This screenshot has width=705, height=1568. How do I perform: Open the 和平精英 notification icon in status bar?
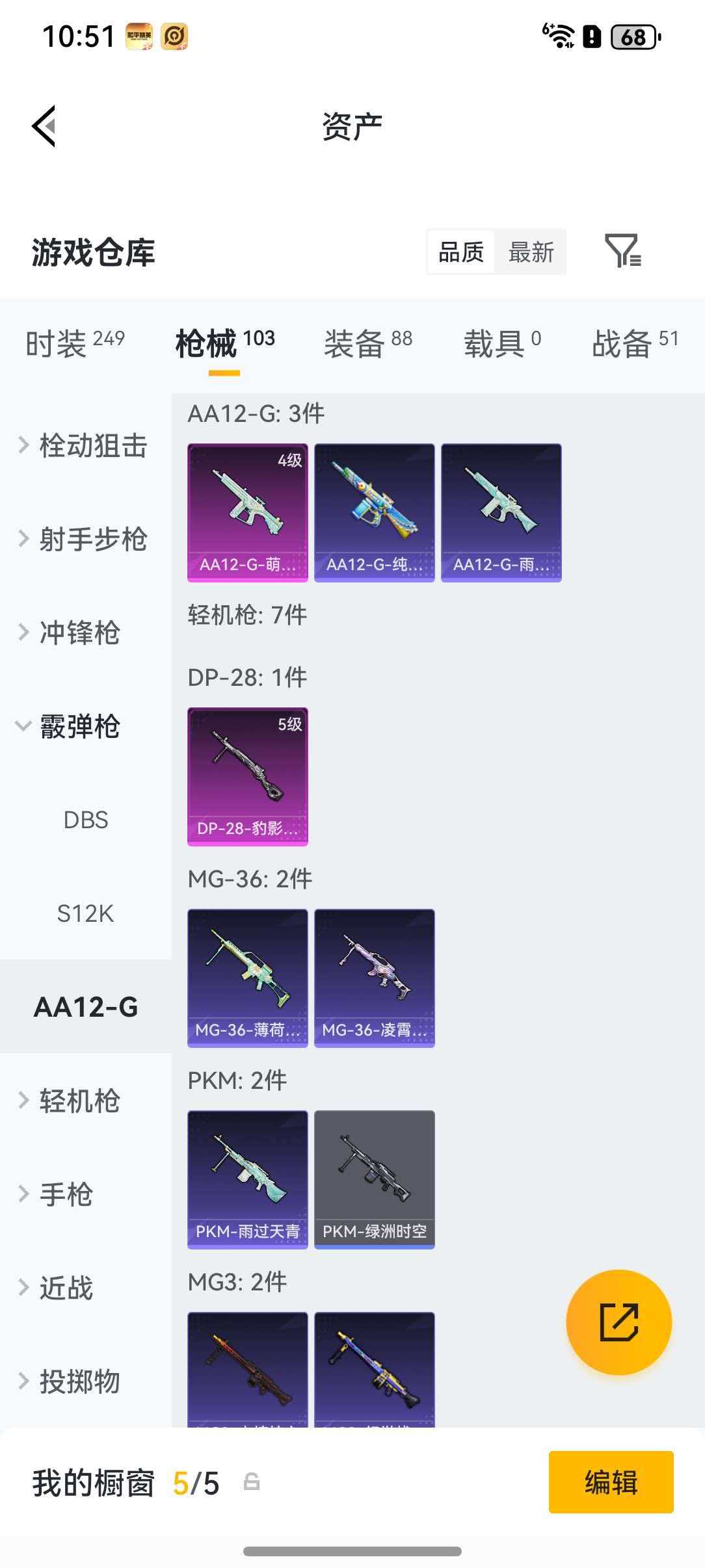[139, 37]
